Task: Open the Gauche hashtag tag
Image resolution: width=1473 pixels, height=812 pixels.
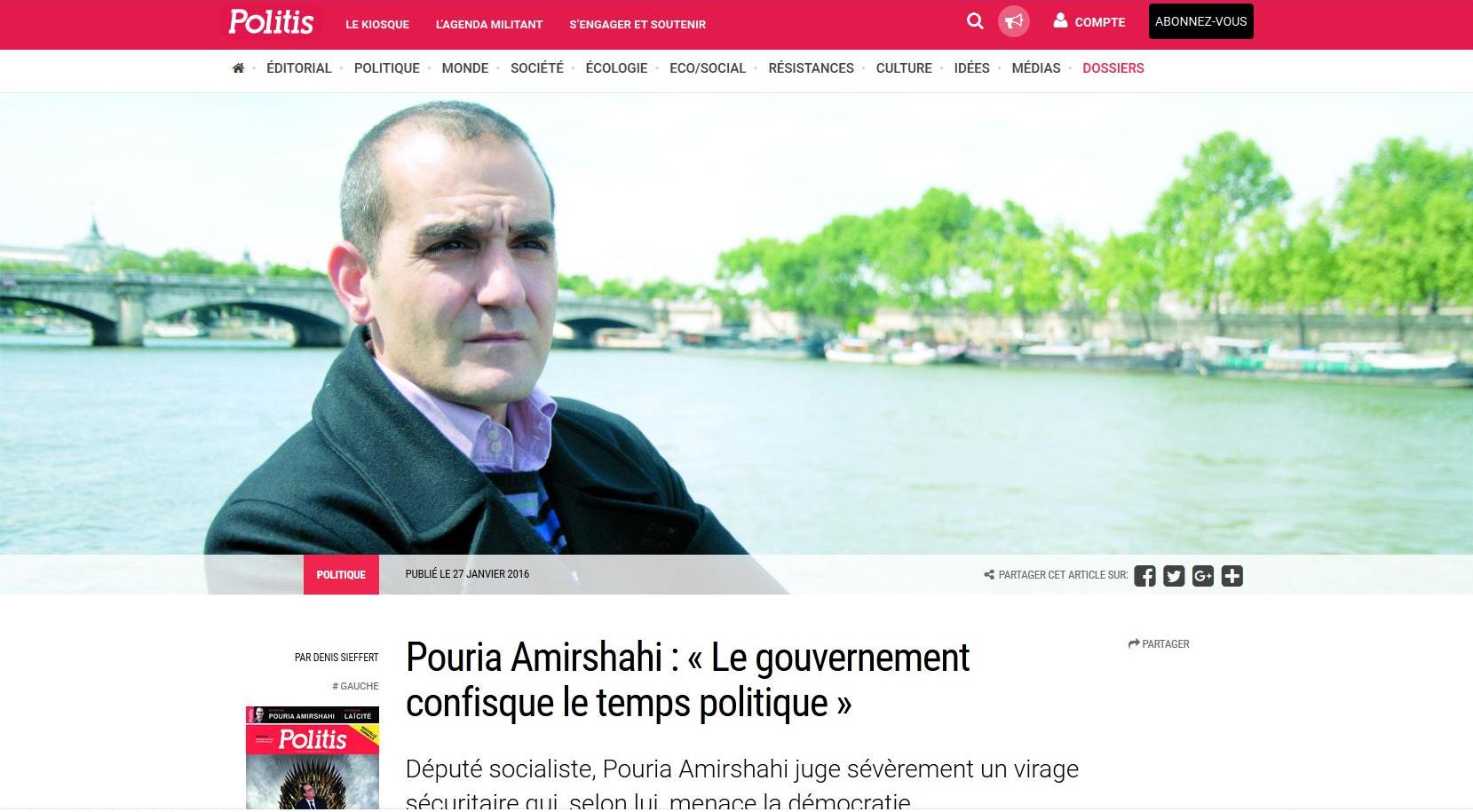Action: point(355,686)
